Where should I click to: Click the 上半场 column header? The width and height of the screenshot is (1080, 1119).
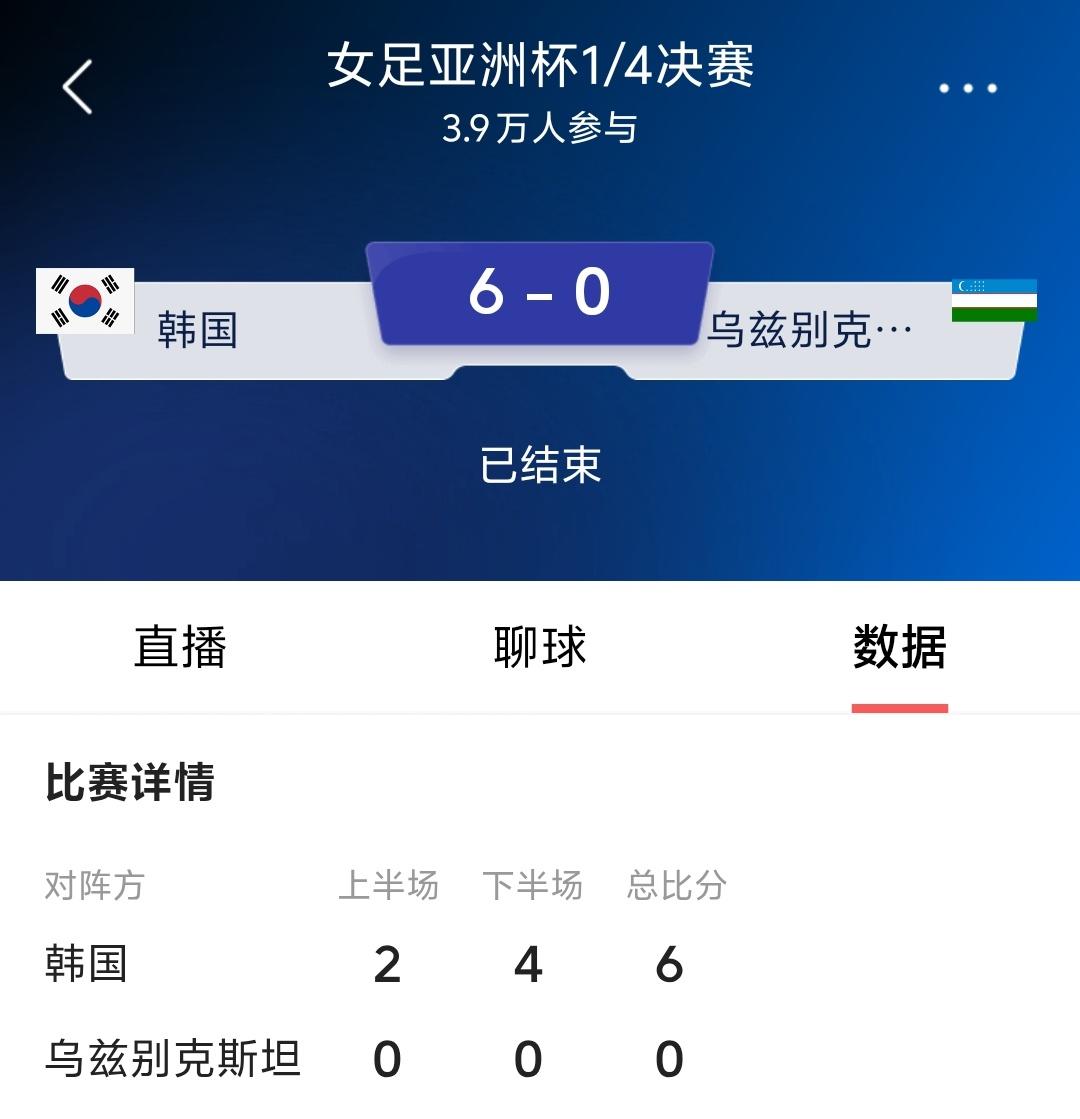(389, 885)
